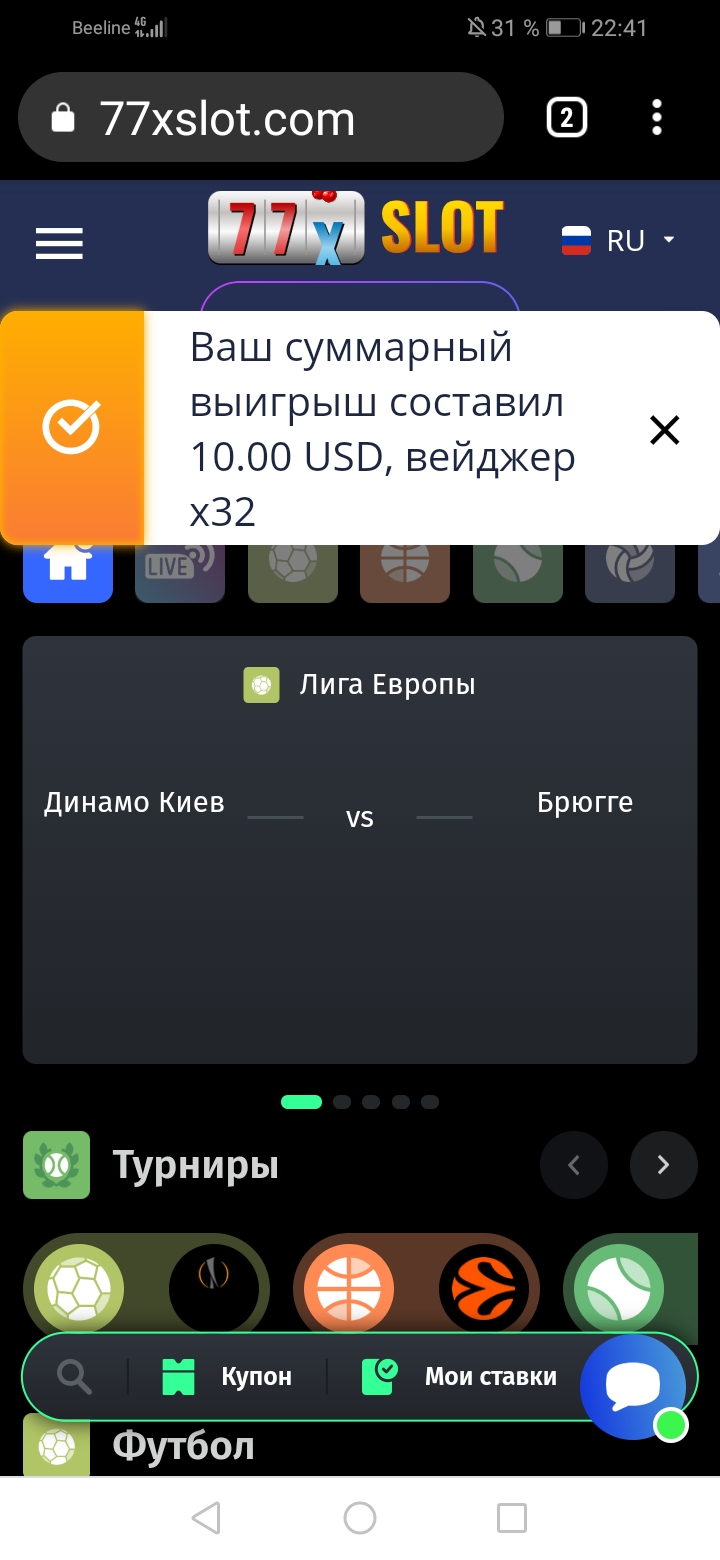
Task: Open the browser overflow menu
Action: pos(657,118)
